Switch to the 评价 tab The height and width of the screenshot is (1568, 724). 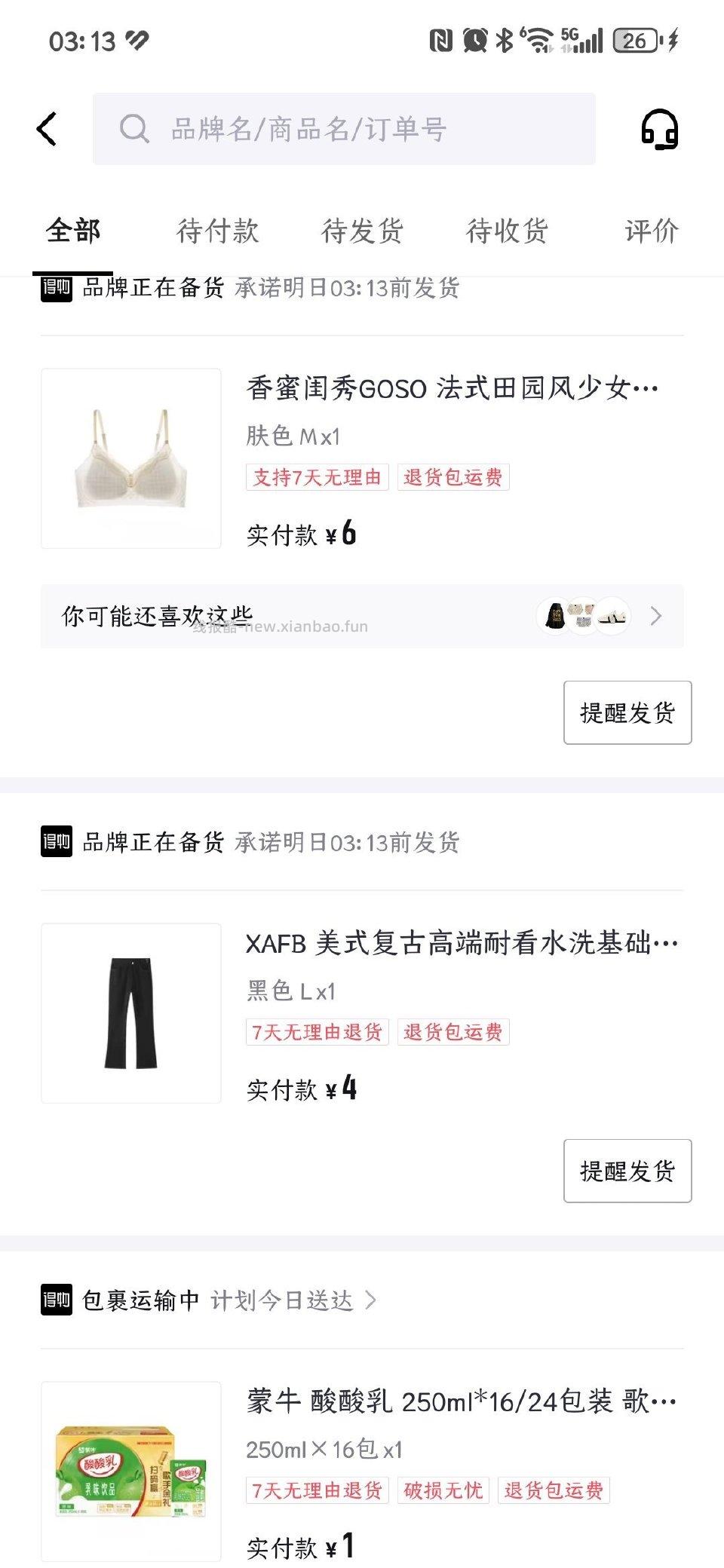pyautogui.click(x=650, y=231)
